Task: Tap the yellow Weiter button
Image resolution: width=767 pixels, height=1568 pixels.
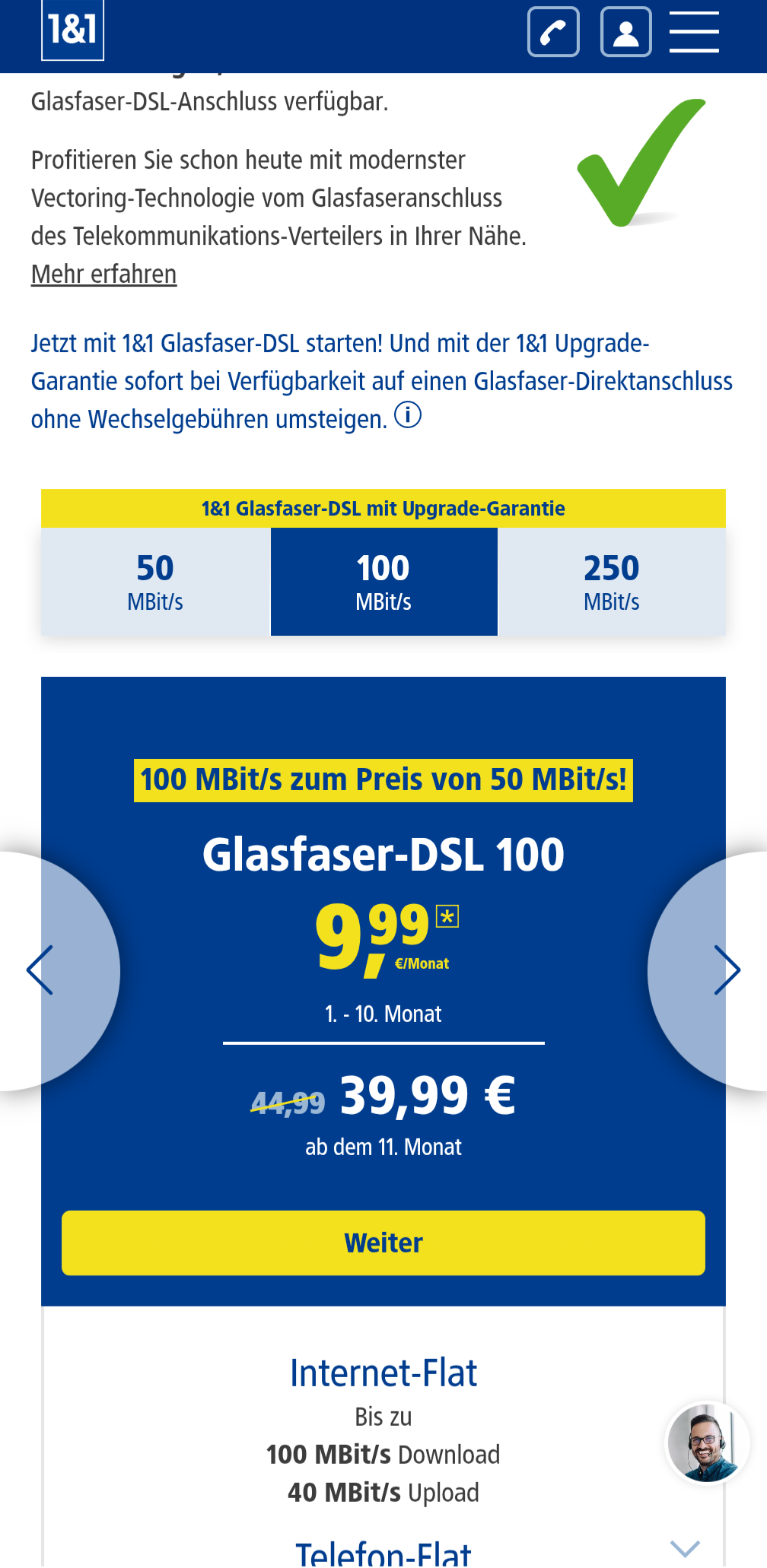Action: [x=383, y=1243]
